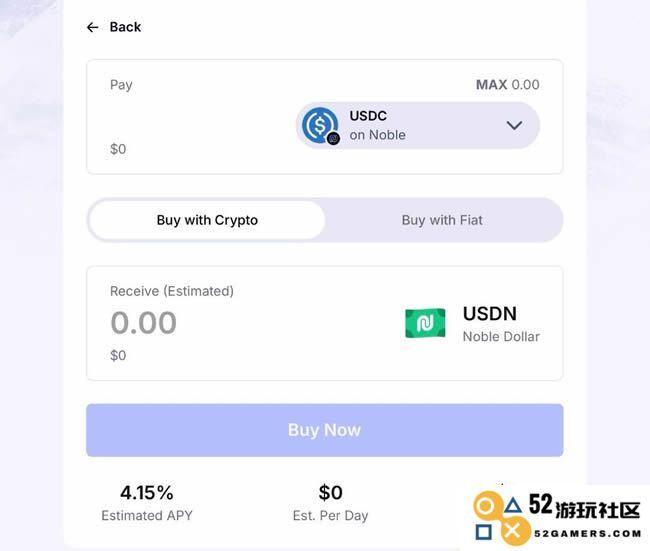This screenshot has height=551, width=650.
Task: Tap the Buy Now button
Action: pyautogui.click(x=324, y=430)
